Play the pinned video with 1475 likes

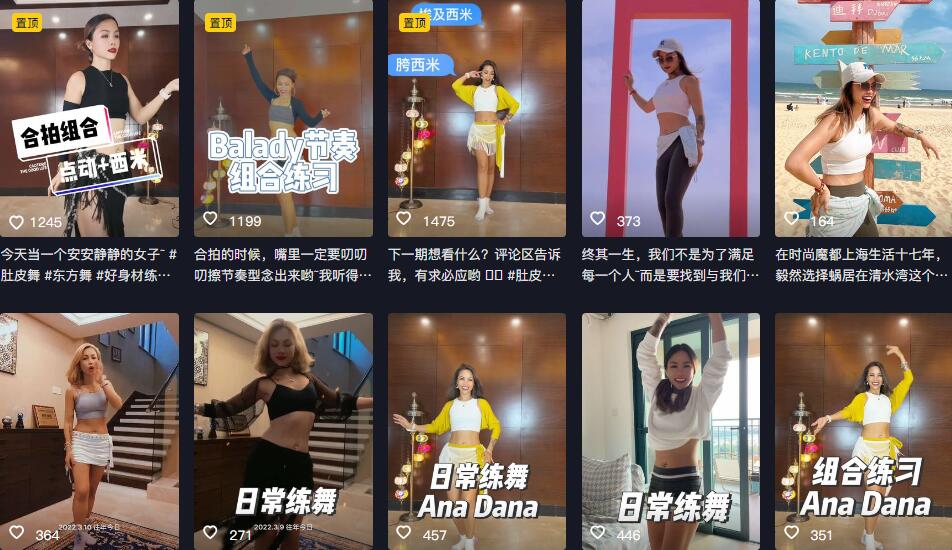[477, 118]
